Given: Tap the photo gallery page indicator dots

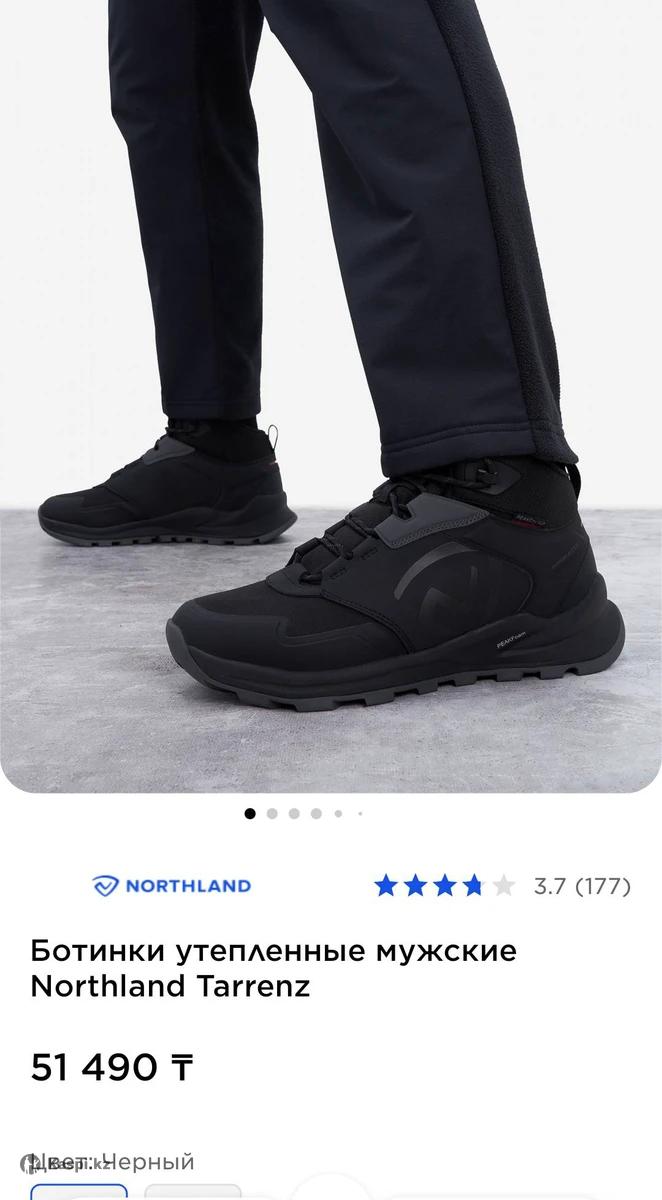Looking at the screenshot, I should [304, 814].
